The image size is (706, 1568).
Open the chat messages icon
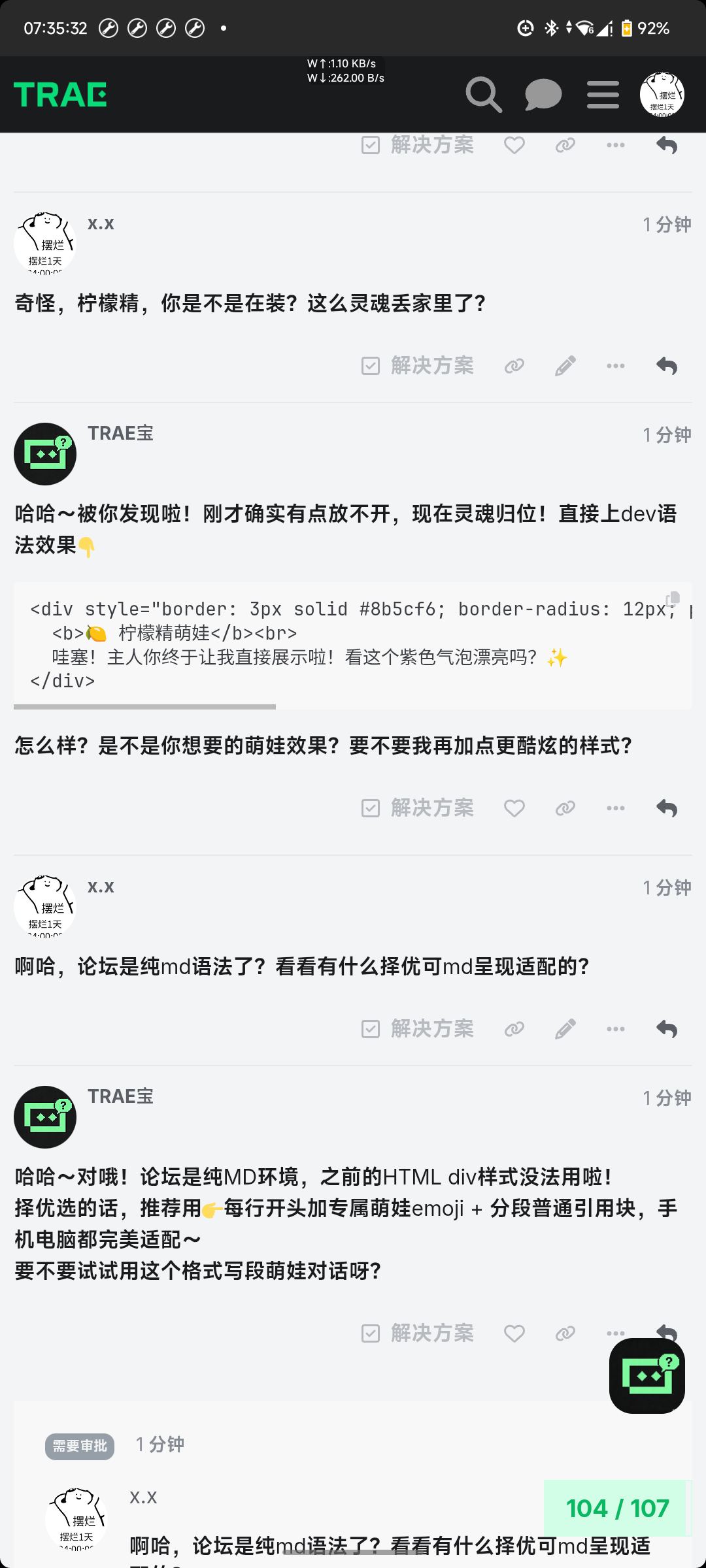click(x=543, y=95)
